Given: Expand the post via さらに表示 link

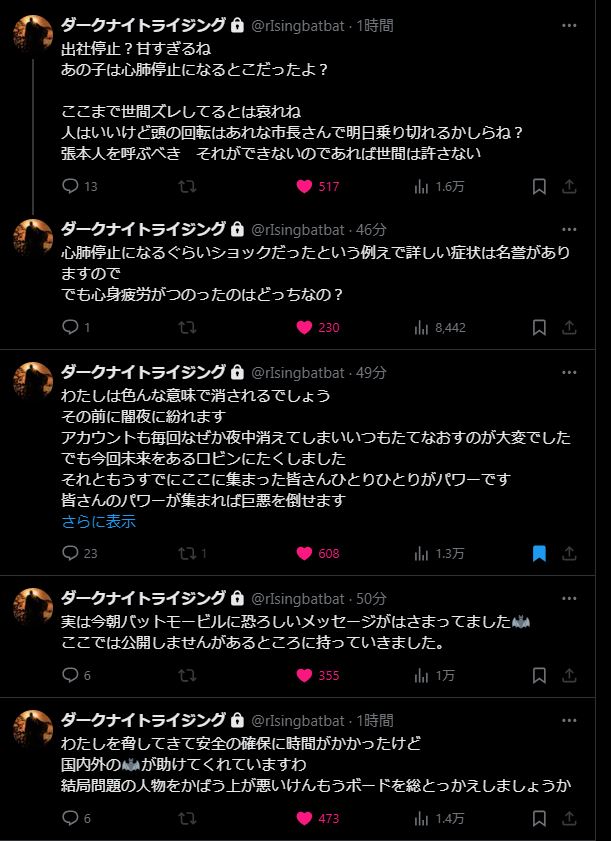Looking at the screenshot, I should tap(99, 521).
